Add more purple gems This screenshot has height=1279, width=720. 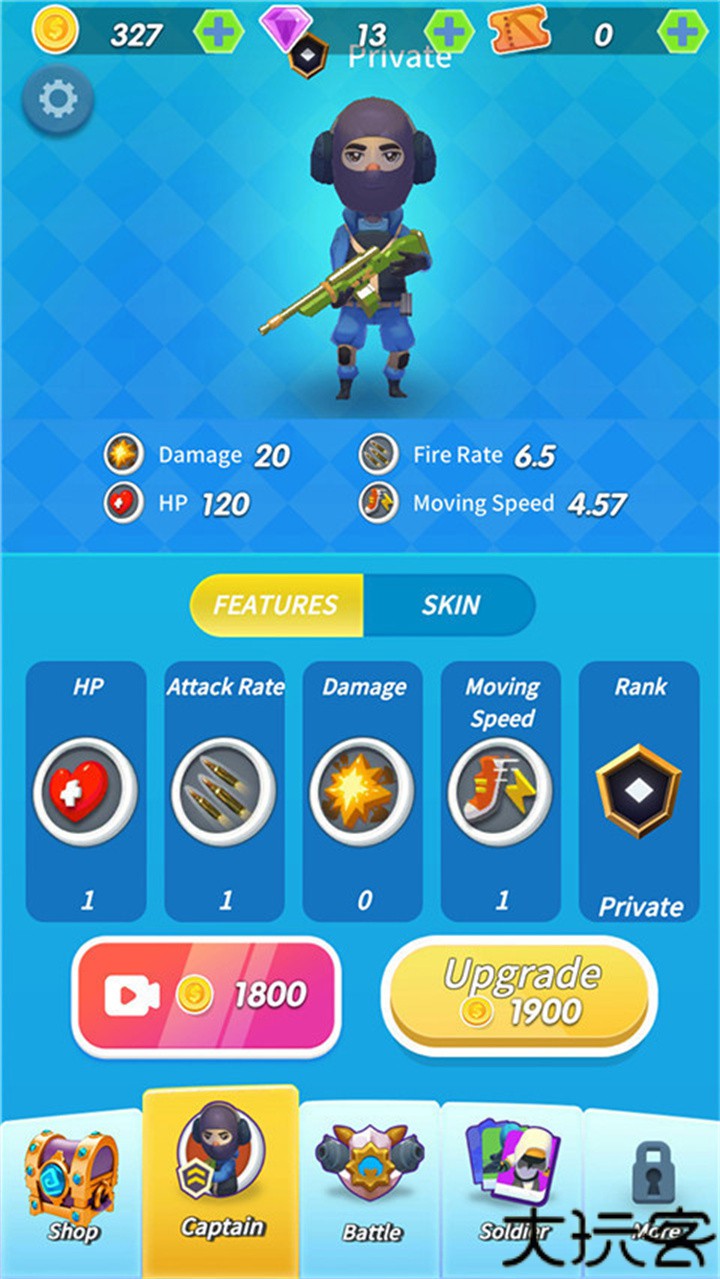pos(450,34)
